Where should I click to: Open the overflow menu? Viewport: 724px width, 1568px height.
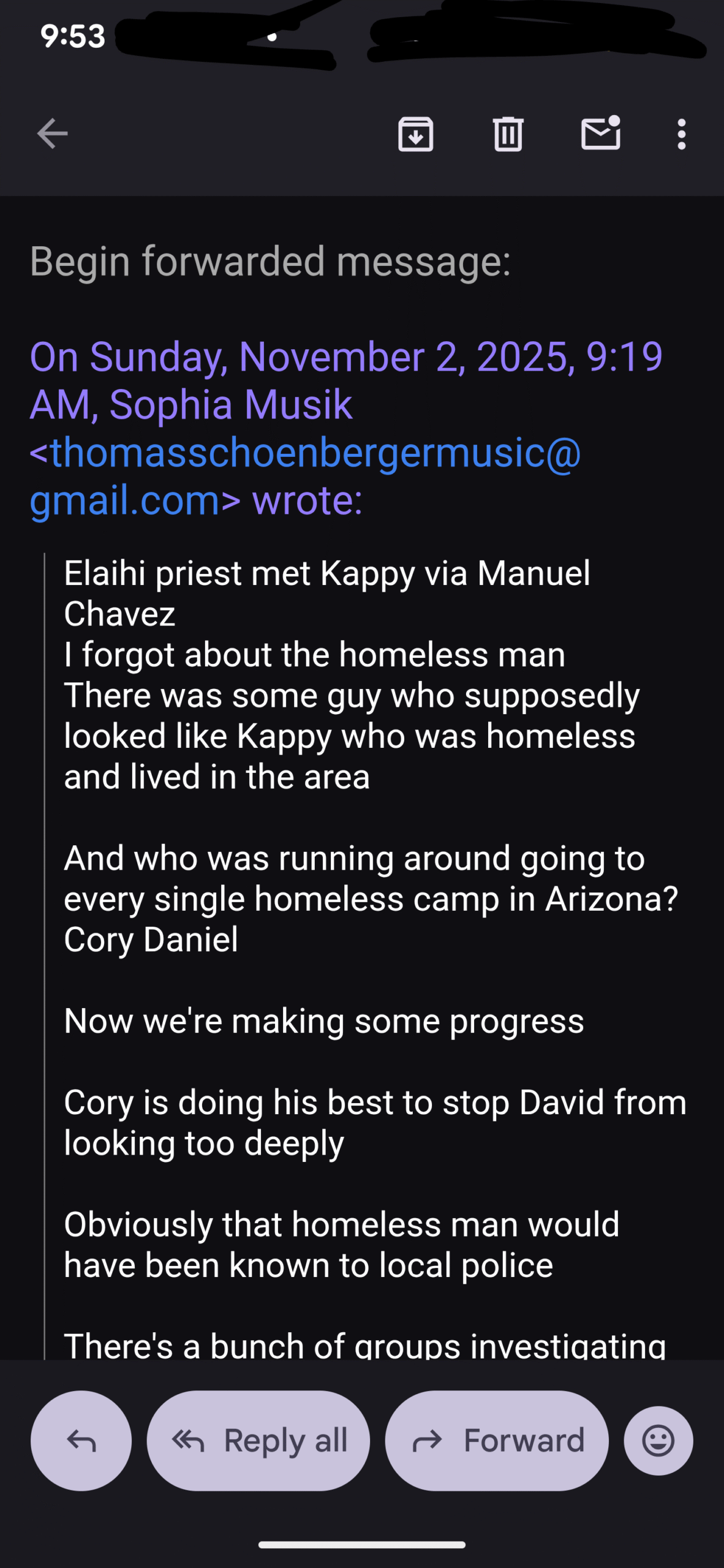(x=681, y=134)
